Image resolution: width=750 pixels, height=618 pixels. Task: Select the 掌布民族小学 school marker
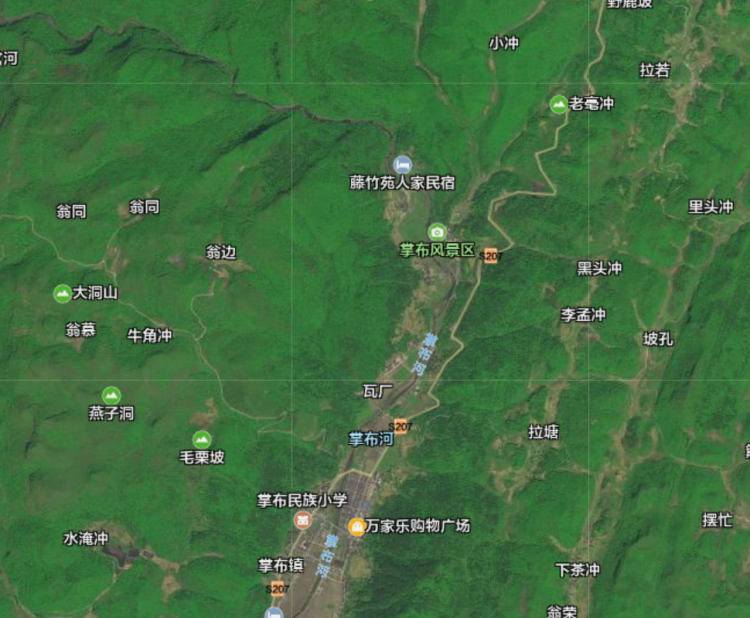pyautogui.click(x=302, y=519)
